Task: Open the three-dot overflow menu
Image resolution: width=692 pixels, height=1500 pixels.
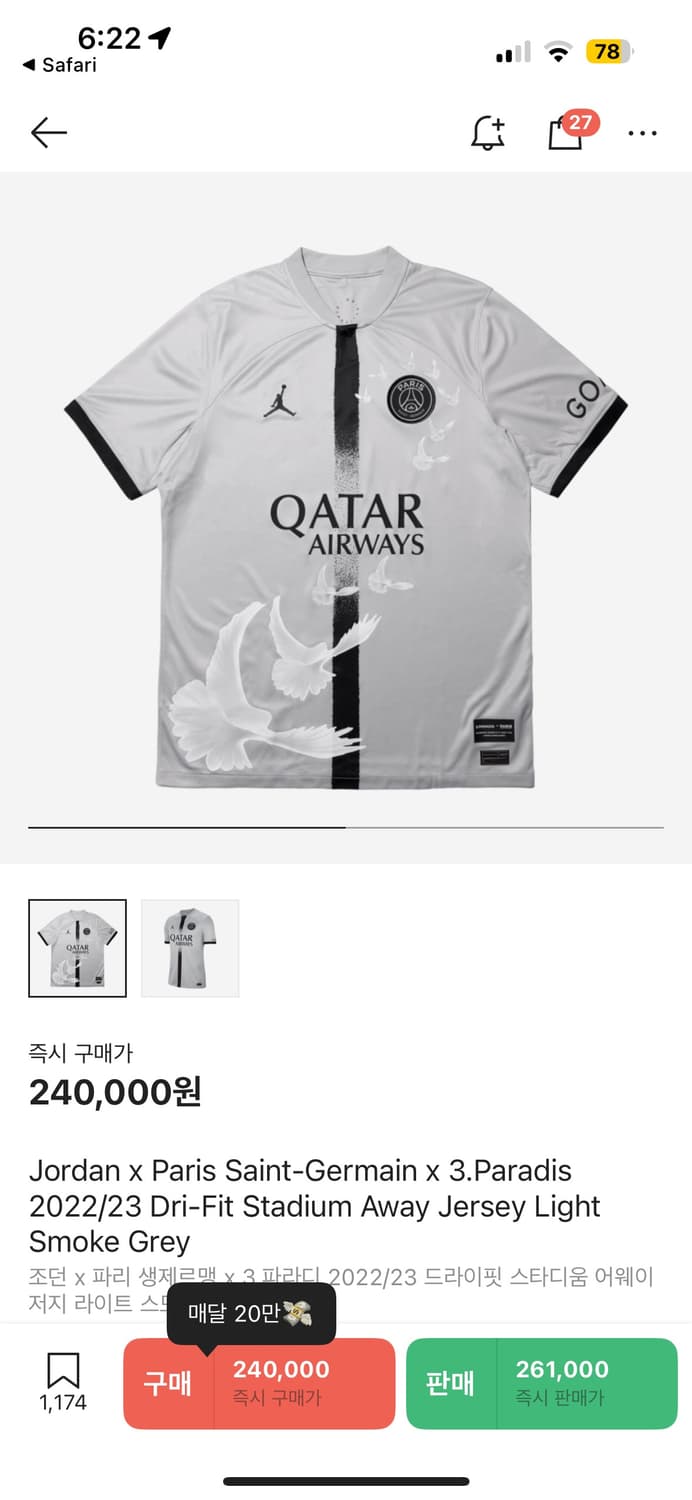Action: coord(642,133)
